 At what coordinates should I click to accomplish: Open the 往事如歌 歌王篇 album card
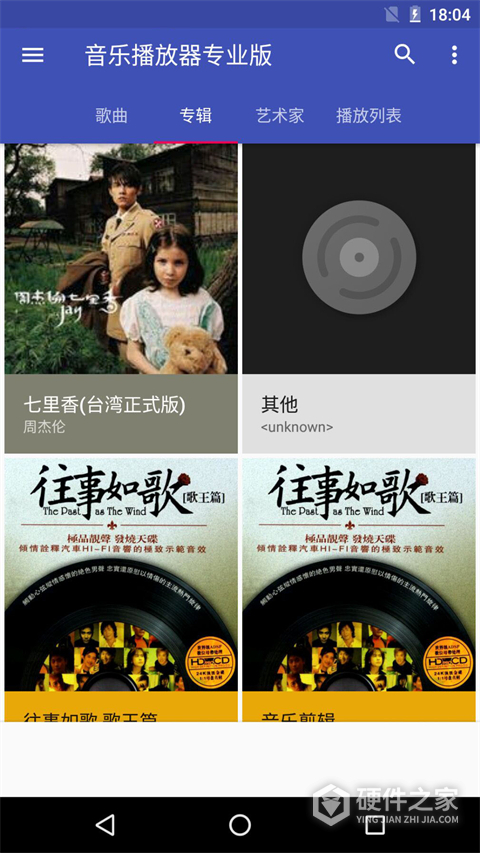(x=121, y=590)
